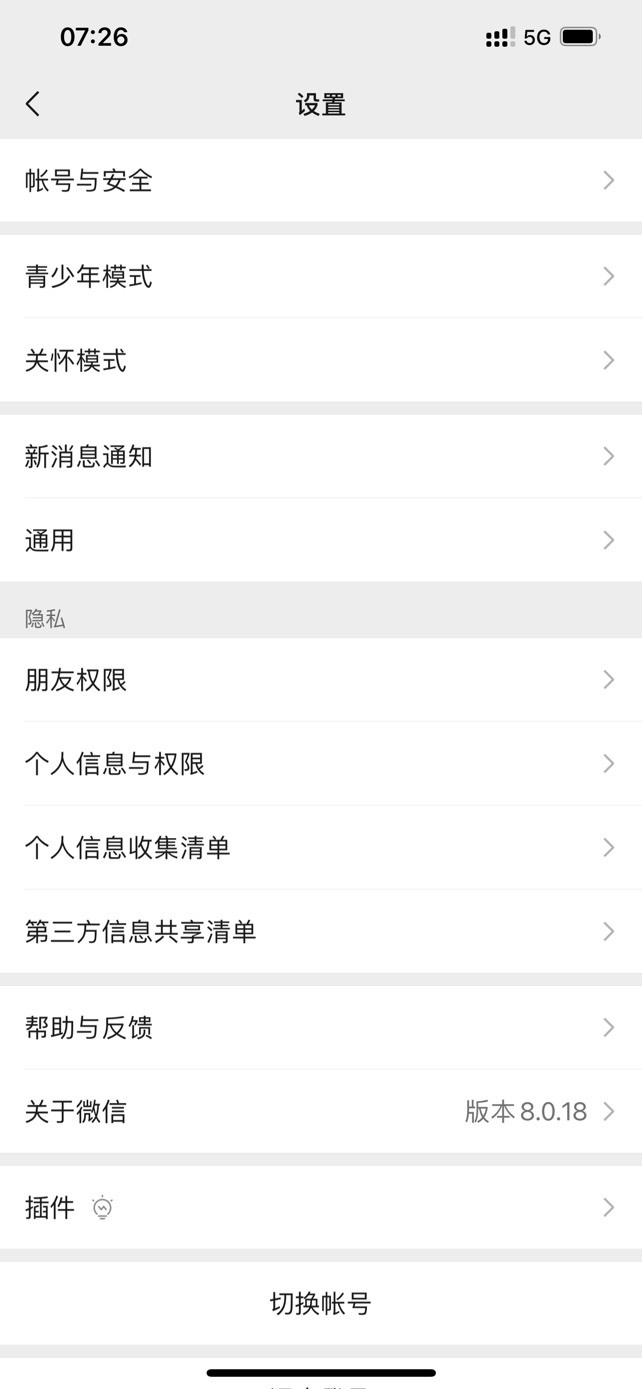642x1389 pixels.
Task: Open 关于微信 version info
Action: (x=321, y=1111)
